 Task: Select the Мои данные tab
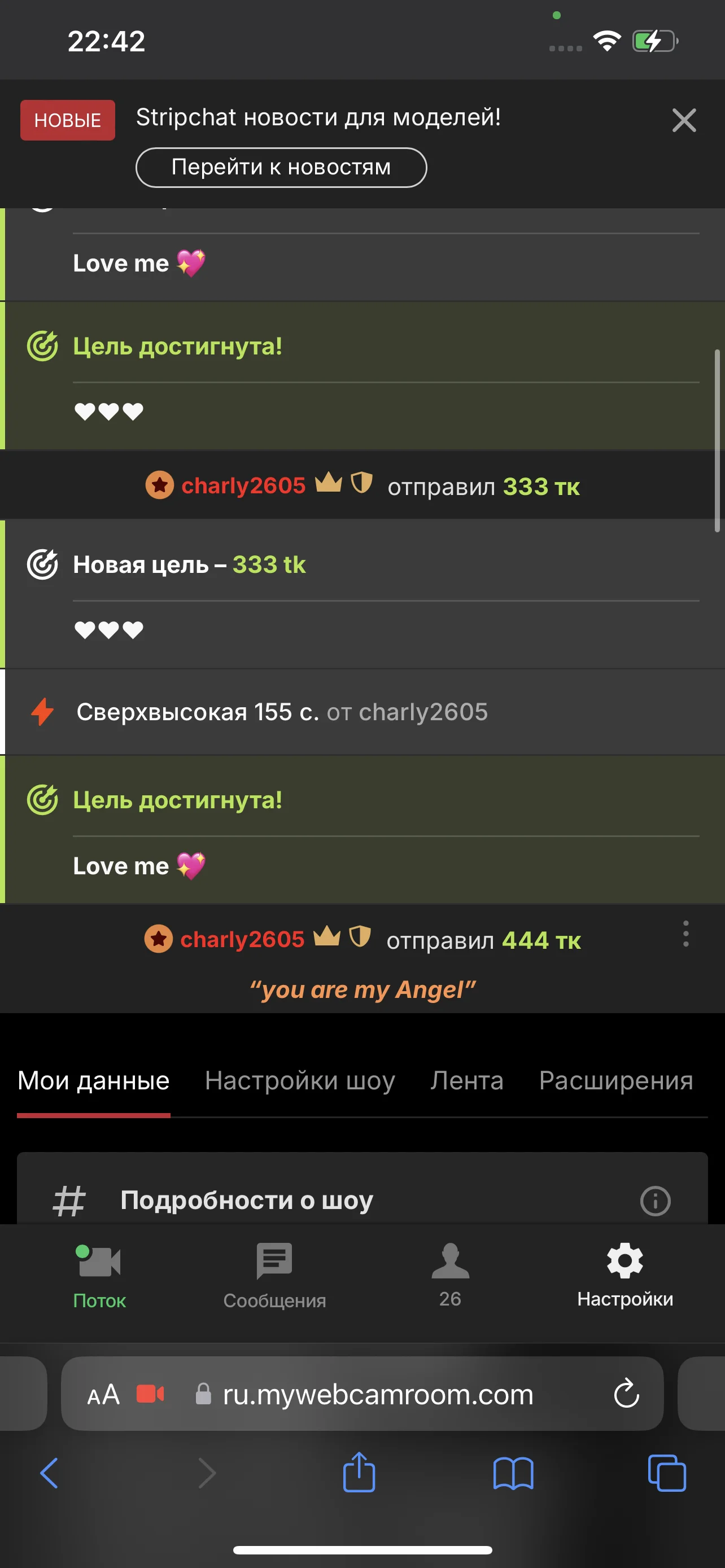tap(94, 1080)
